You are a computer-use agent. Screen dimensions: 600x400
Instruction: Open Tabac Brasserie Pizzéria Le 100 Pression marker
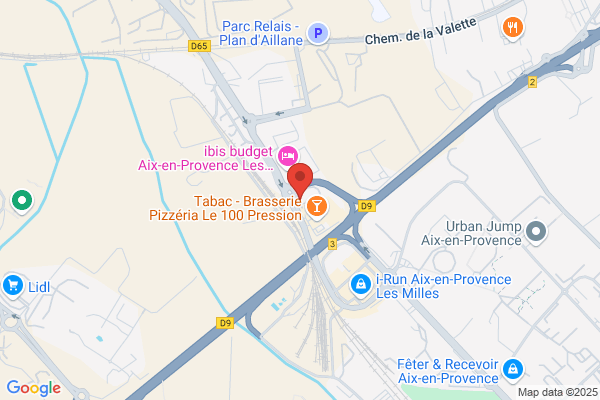(x=317, y=207)
